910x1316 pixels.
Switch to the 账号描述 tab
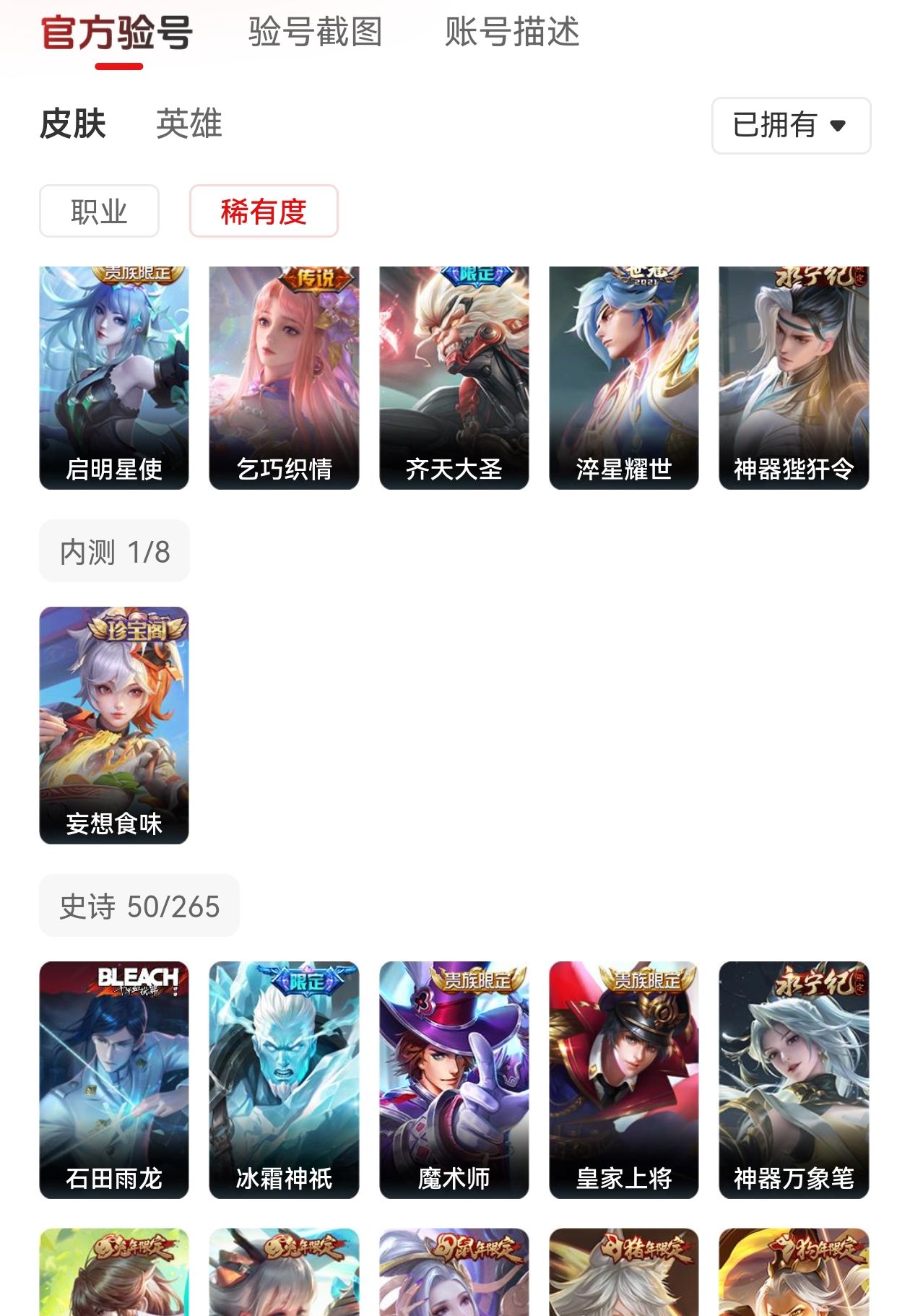511,33
